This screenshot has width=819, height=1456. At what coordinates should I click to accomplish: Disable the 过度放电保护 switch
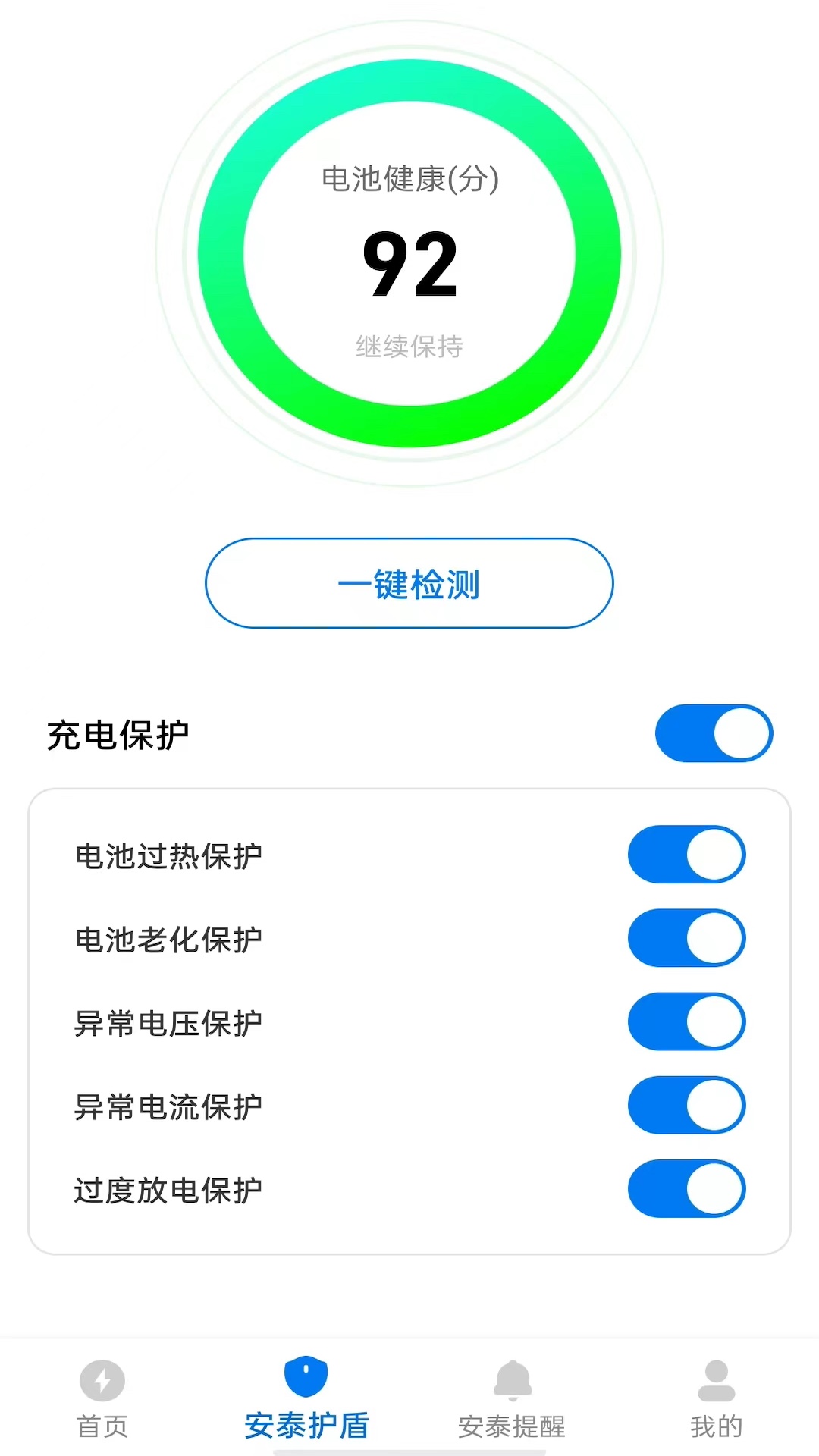(x=686, y=1188)
